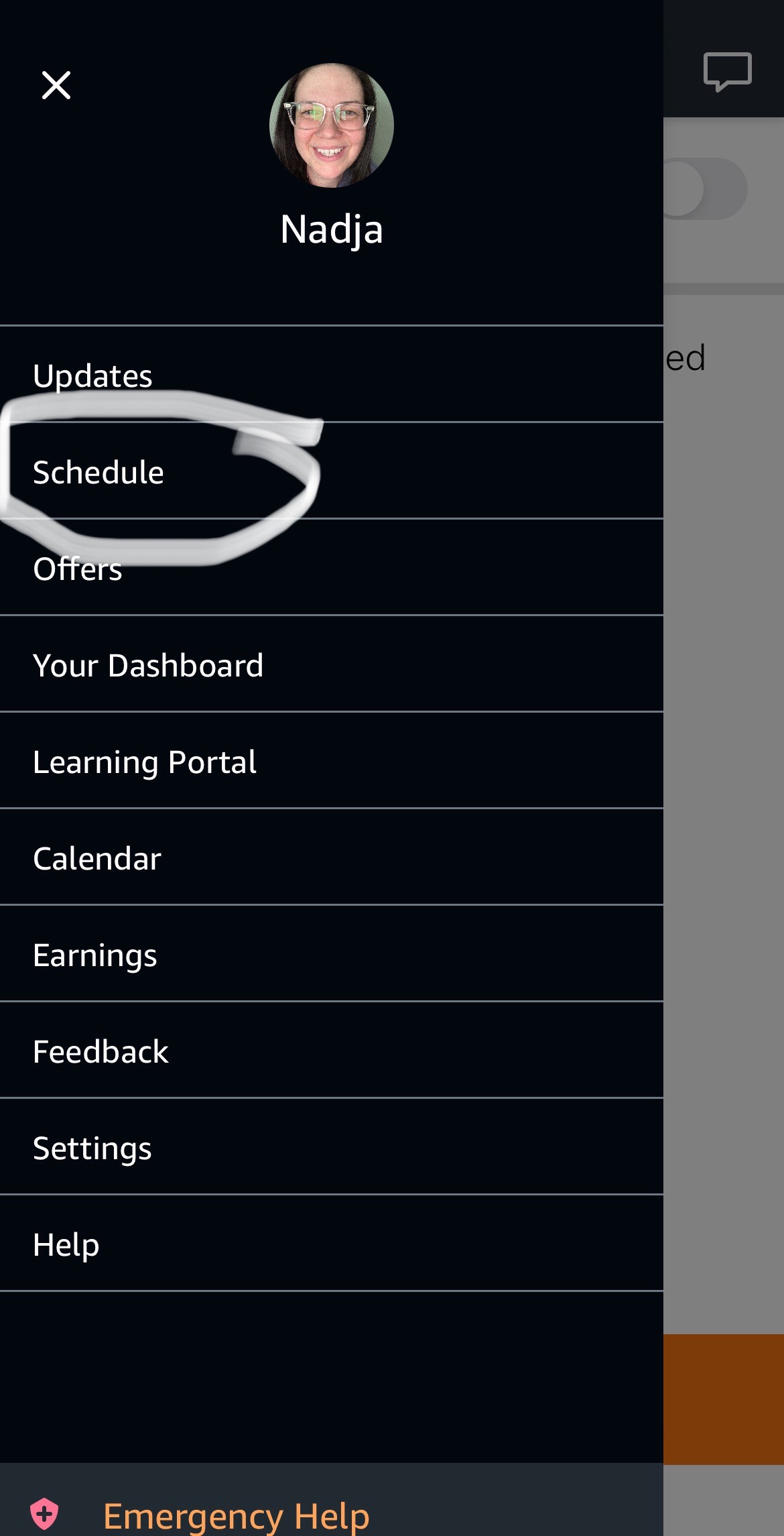Tap the Help menu item
The width and height of the screenshot is (784, 1536).
tap(66, 1244)
